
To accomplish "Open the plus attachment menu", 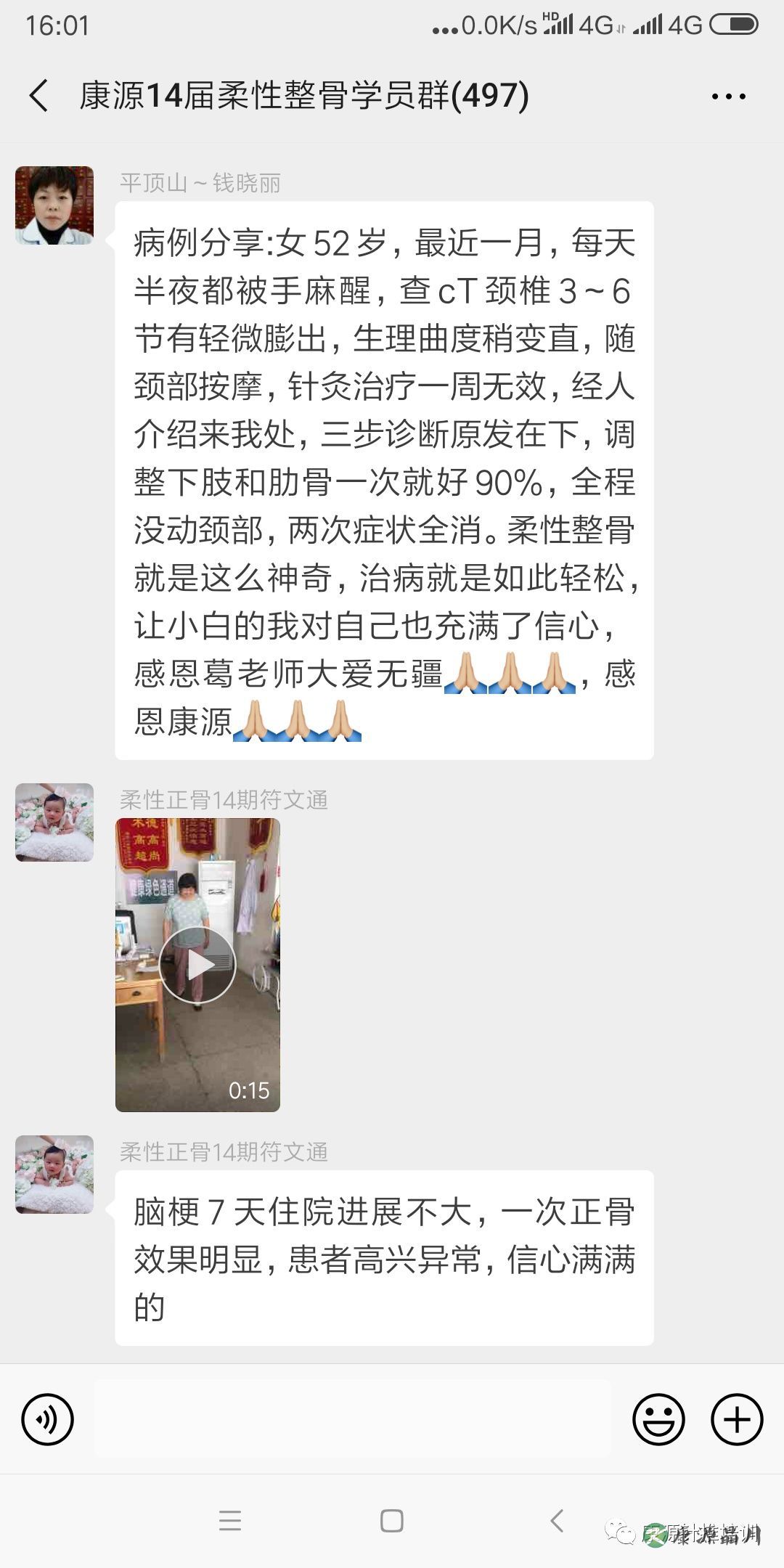I will (x=736, y=1419).
